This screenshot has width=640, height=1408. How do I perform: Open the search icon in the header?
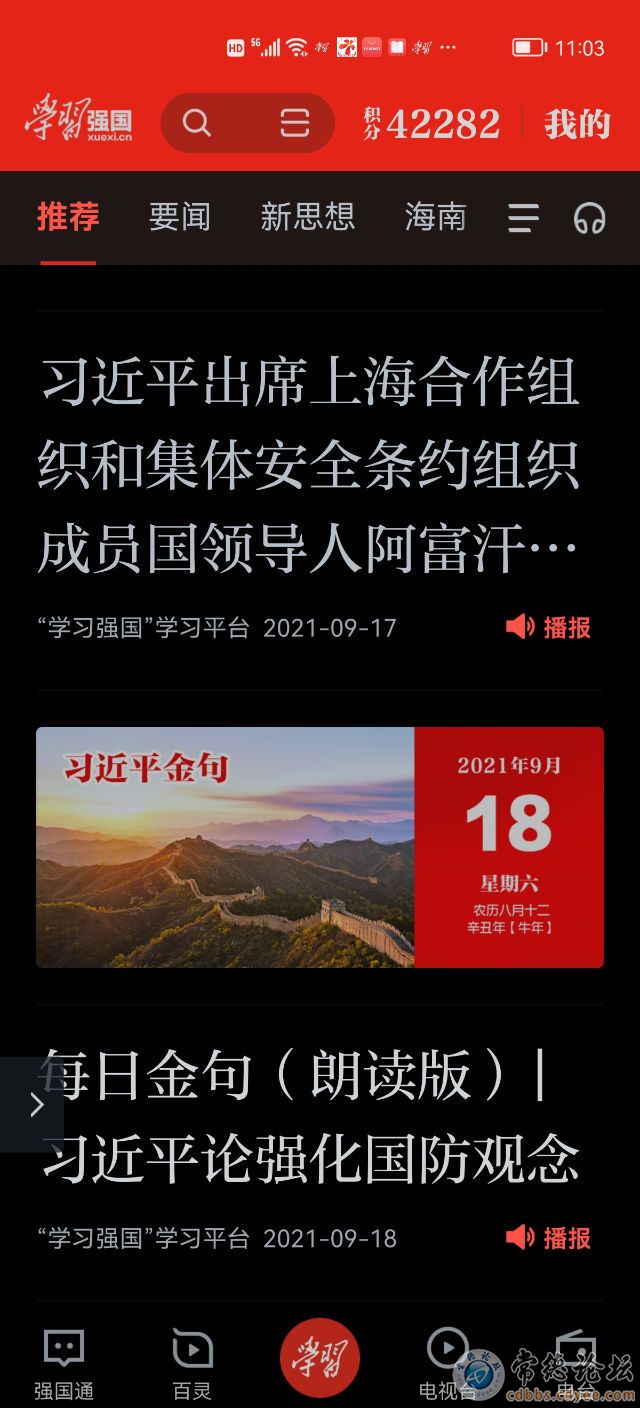[x=197, y=123]
